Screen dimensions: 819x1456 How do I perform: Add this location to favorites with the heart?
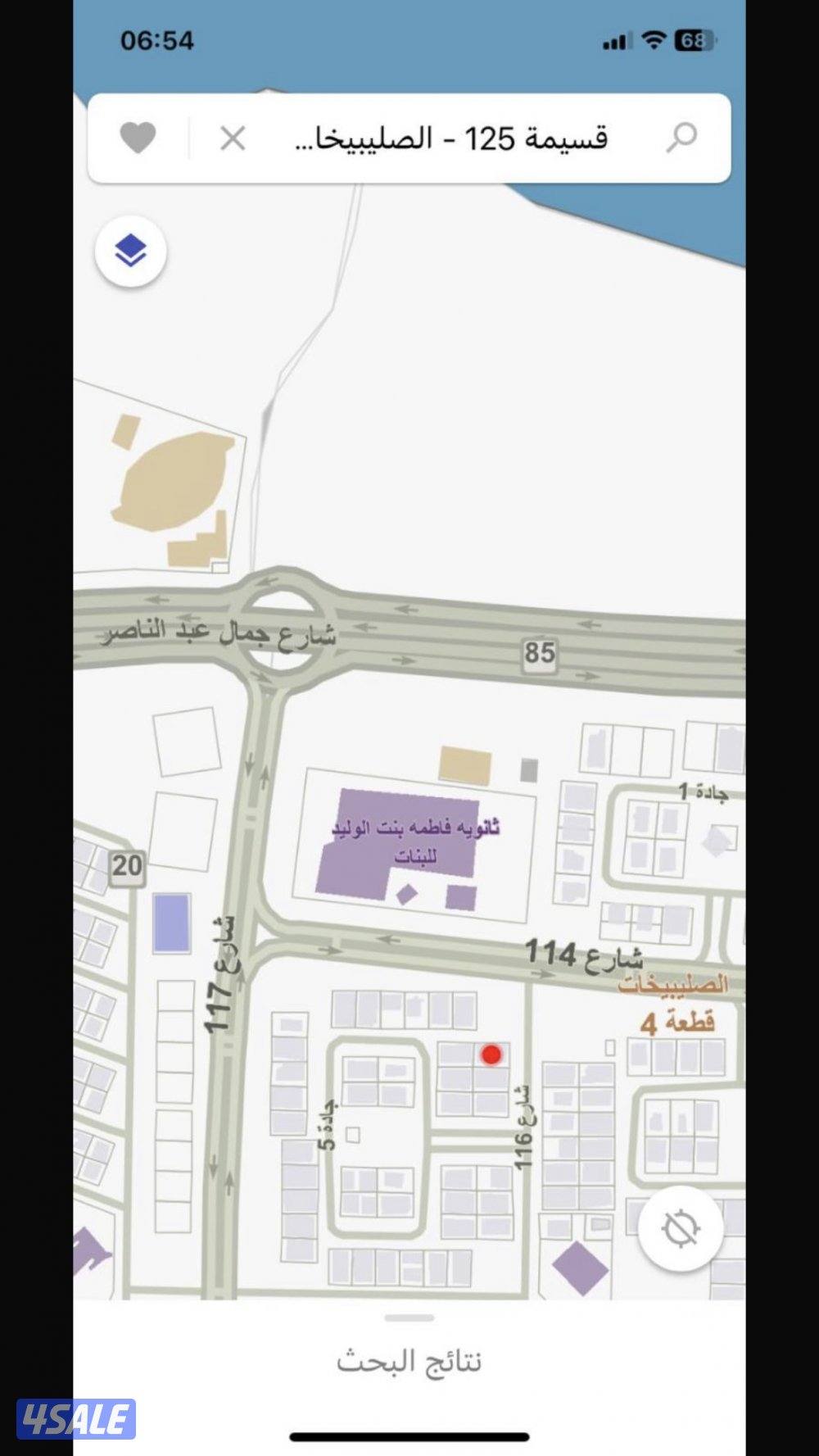tap(138, 138)
